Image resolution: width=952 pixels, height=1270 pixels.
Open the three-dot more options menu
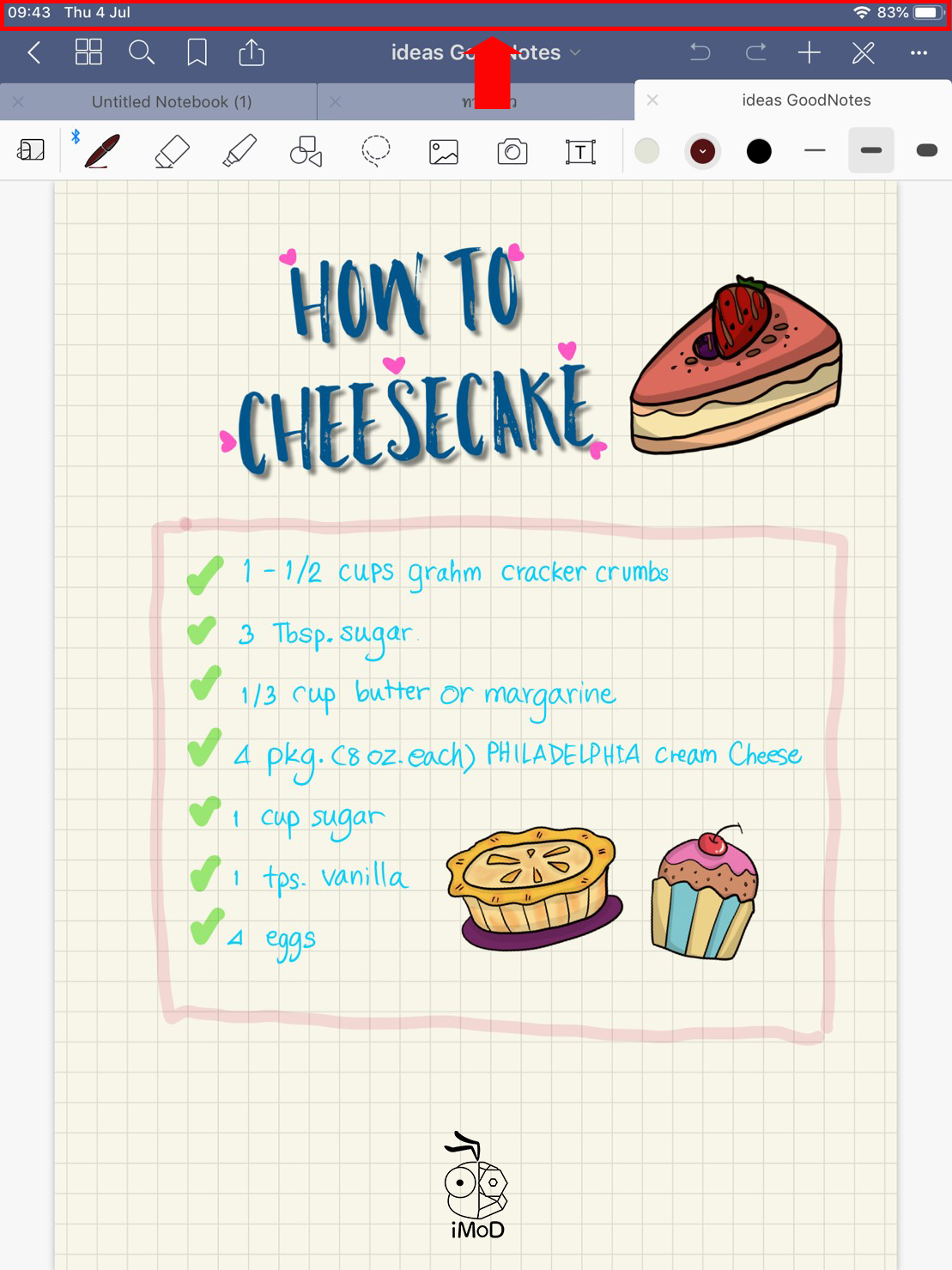pyautogui.click(x=919, y=53)
